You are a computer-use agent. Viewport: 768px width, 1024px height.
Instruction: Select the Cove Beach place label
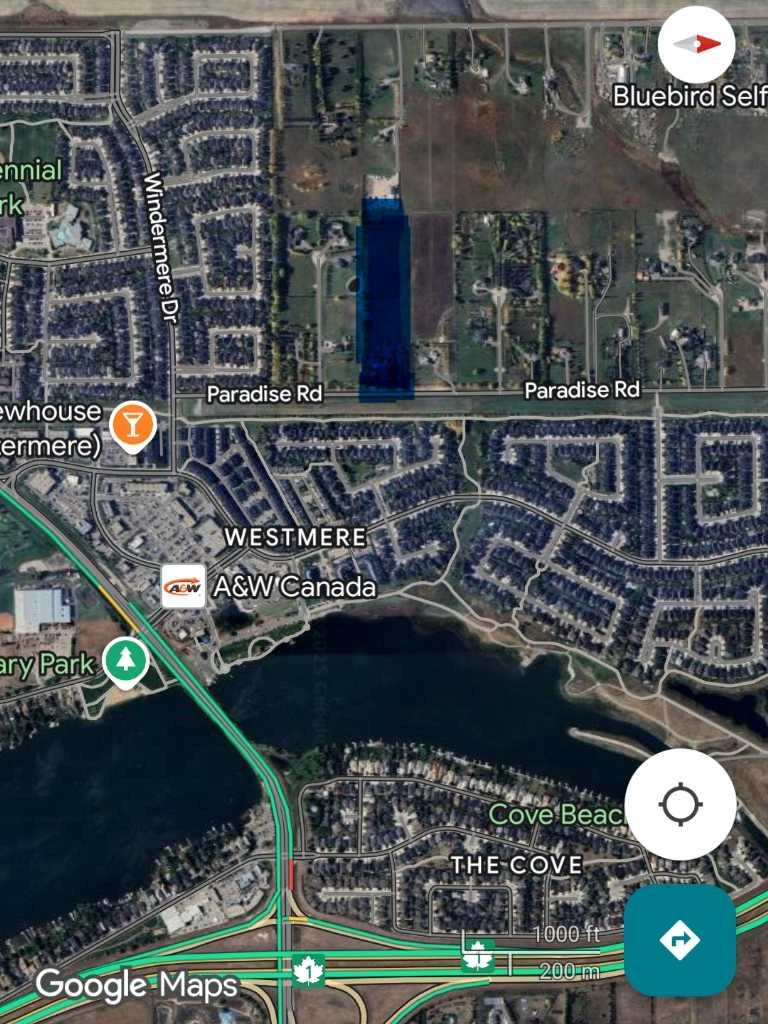[556, 815]
